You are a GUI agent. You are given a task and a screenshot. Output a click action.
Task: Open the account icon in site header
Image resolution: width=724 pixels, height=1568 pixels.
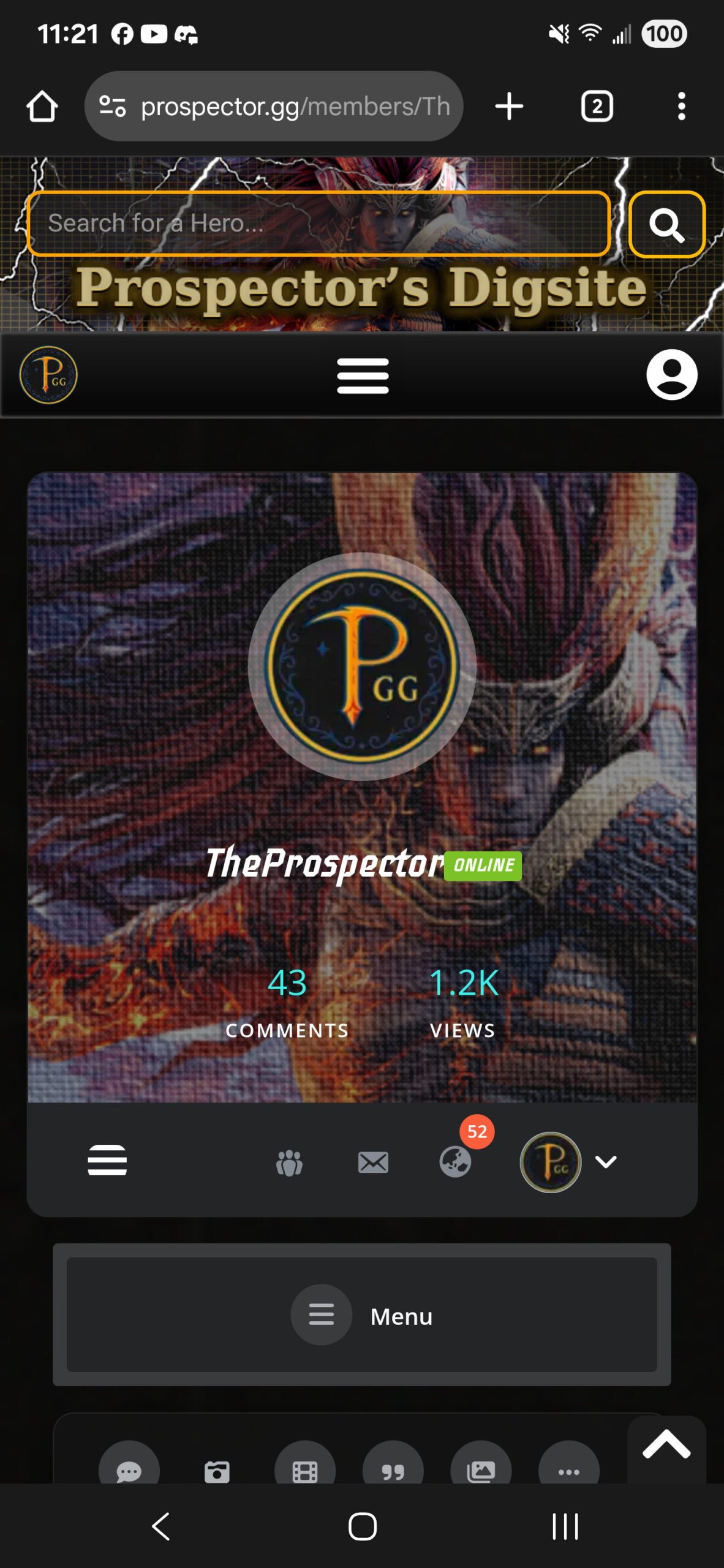click(672, 375)
